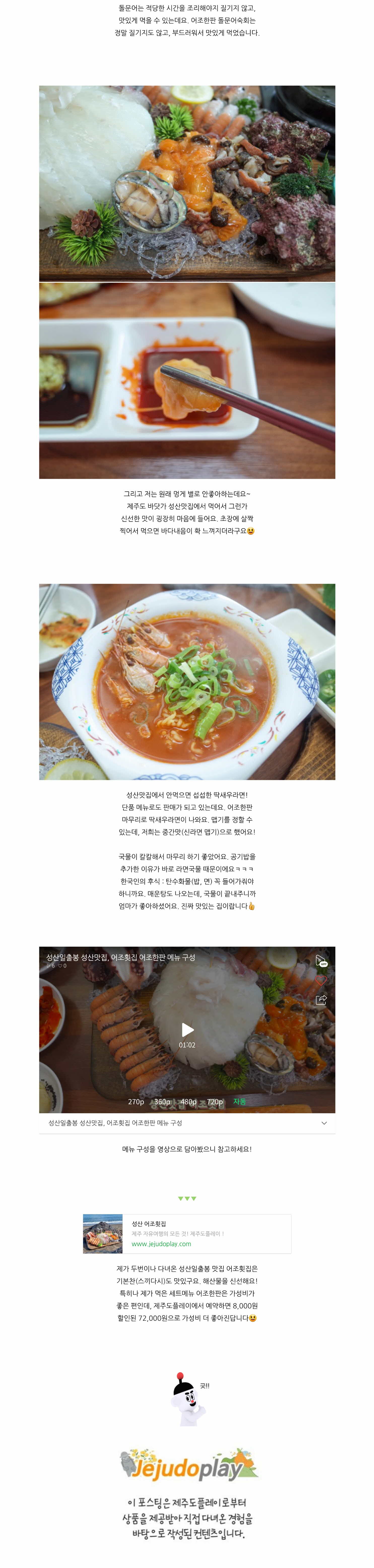This screenshot has height=1568, width=374.
Task: Select 270p video quality
Action: coord(136,1102)
